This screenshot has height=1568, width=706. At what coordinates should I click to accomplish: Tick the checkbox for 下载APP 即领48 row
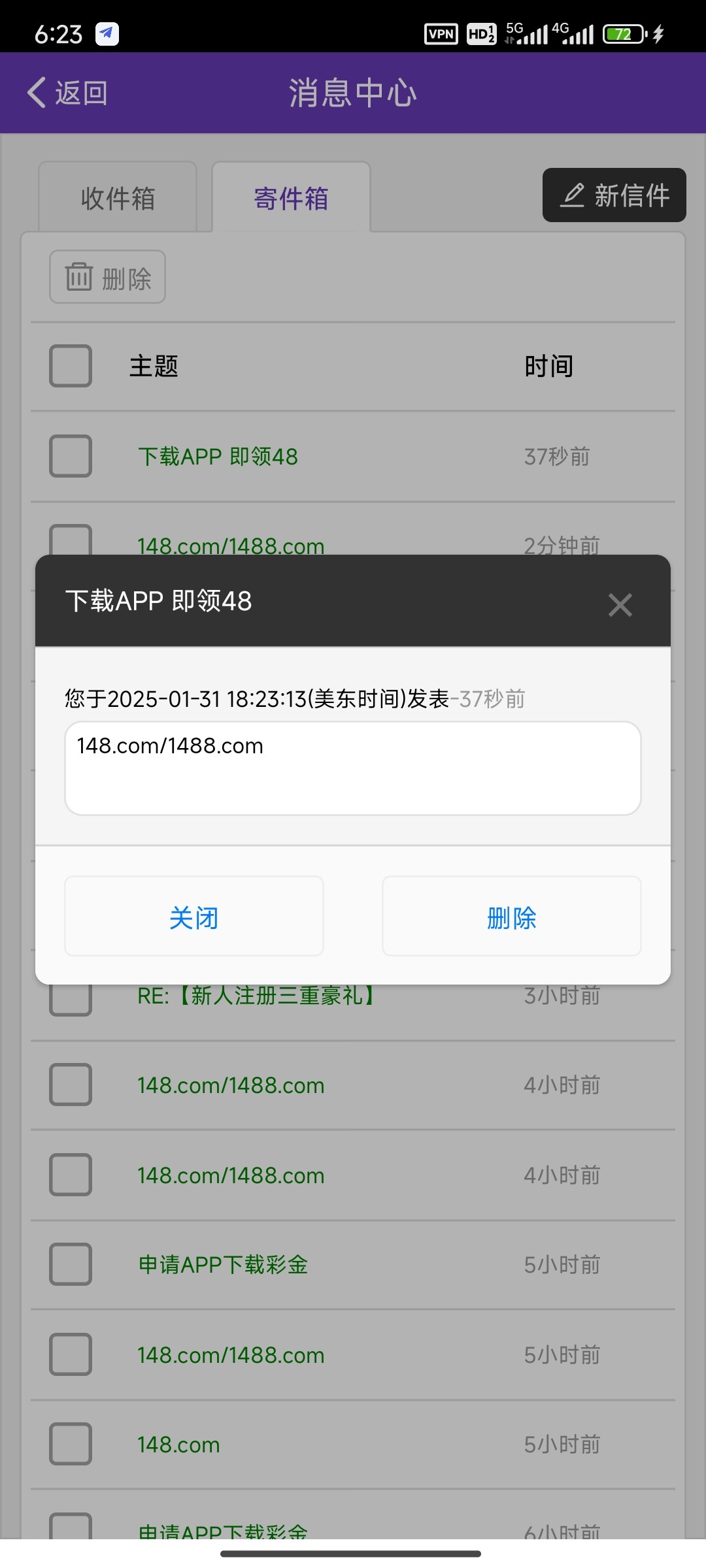[71, 456]
